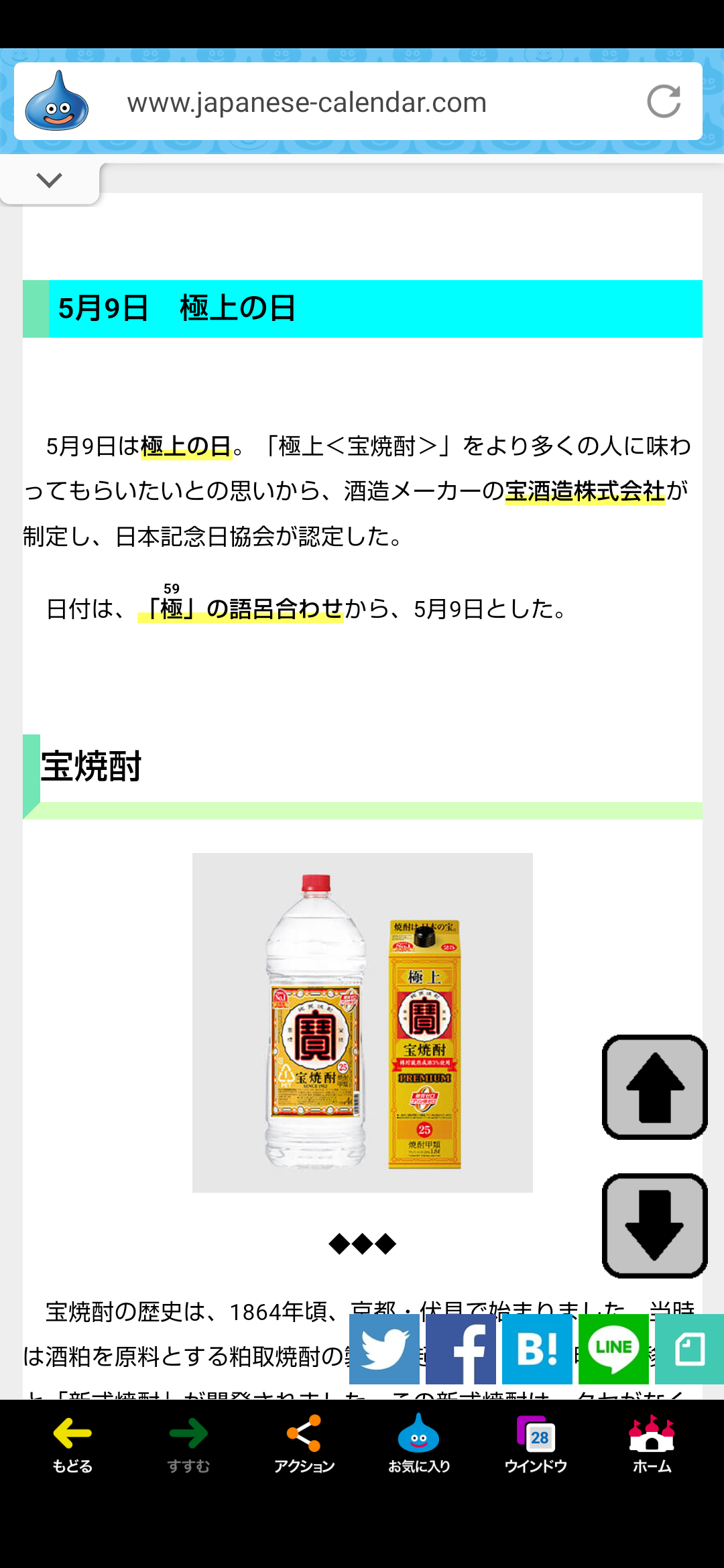724x1568 pixels.
Task: Share the page on Facebook
Action: point(461,1349)
